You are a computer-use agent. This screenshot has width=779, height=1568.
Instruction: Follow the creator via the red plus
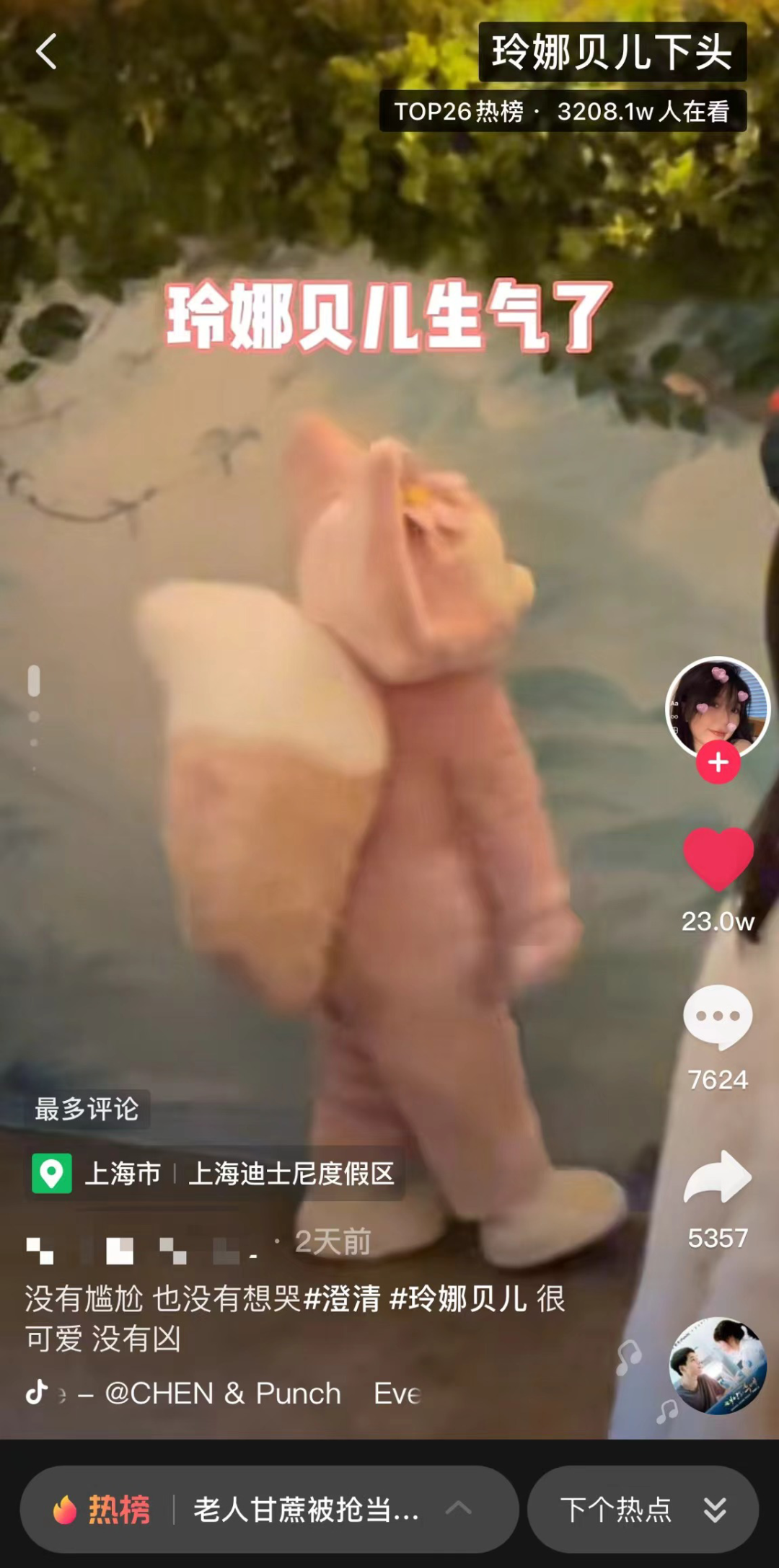[718, 763]
